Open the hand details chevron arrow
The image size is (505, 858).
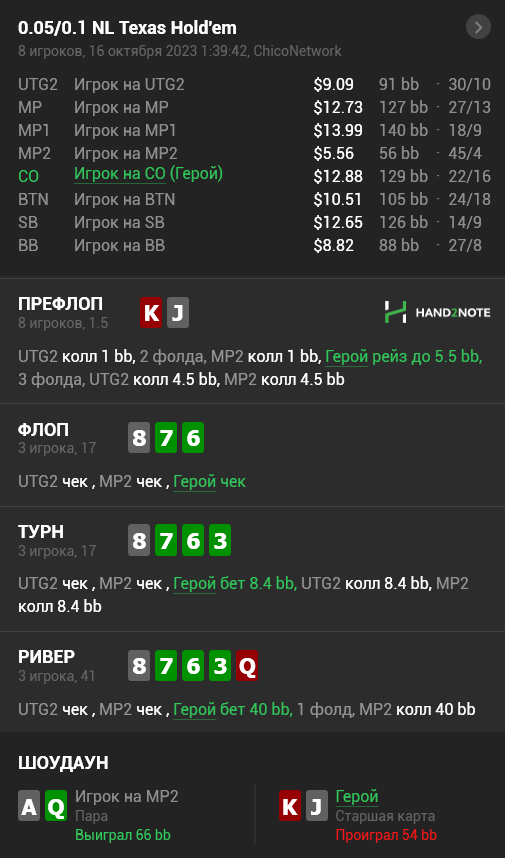(x=478, y=27)
